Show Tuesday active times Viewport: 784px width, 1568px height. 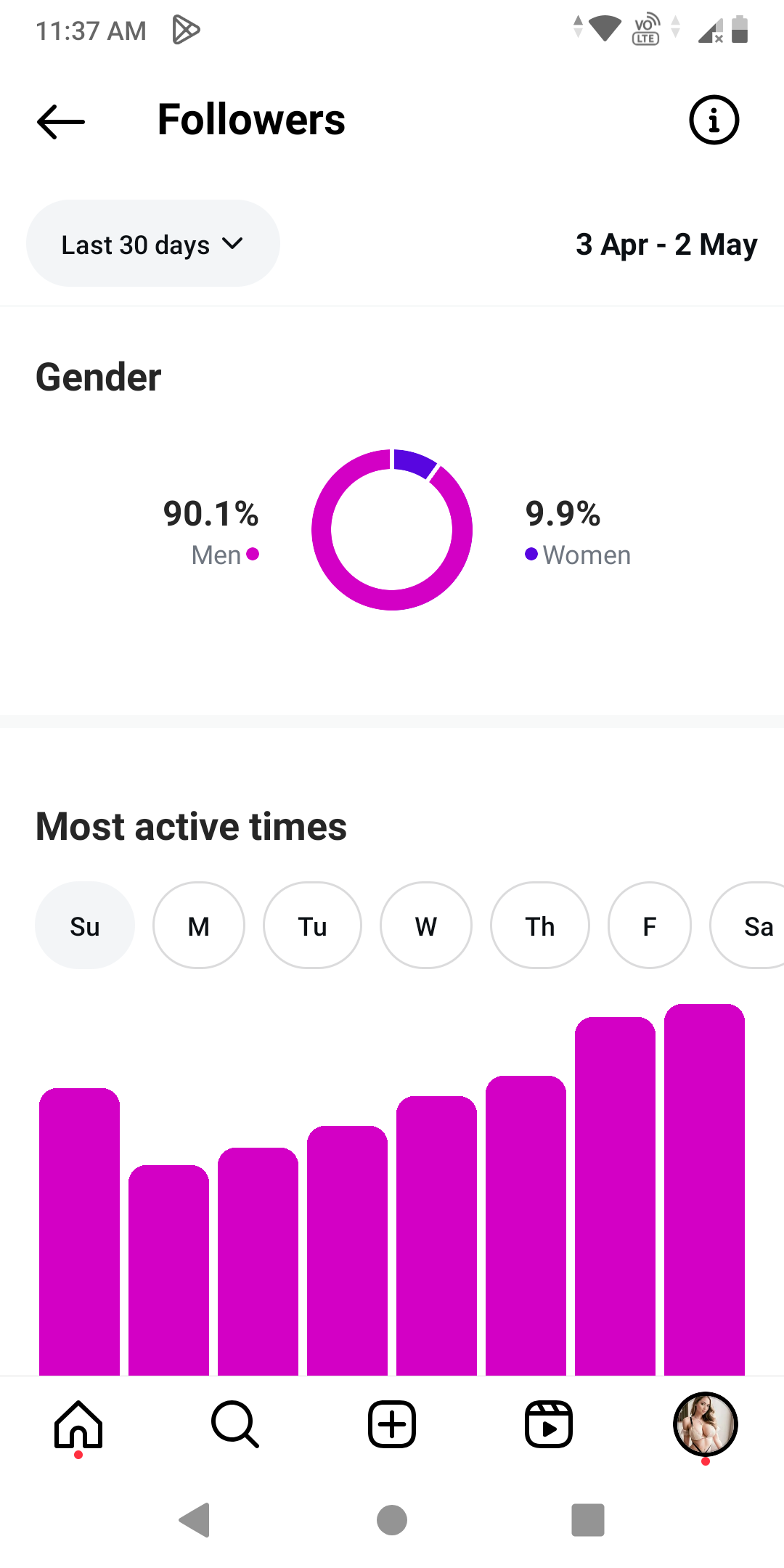(312, 926)
